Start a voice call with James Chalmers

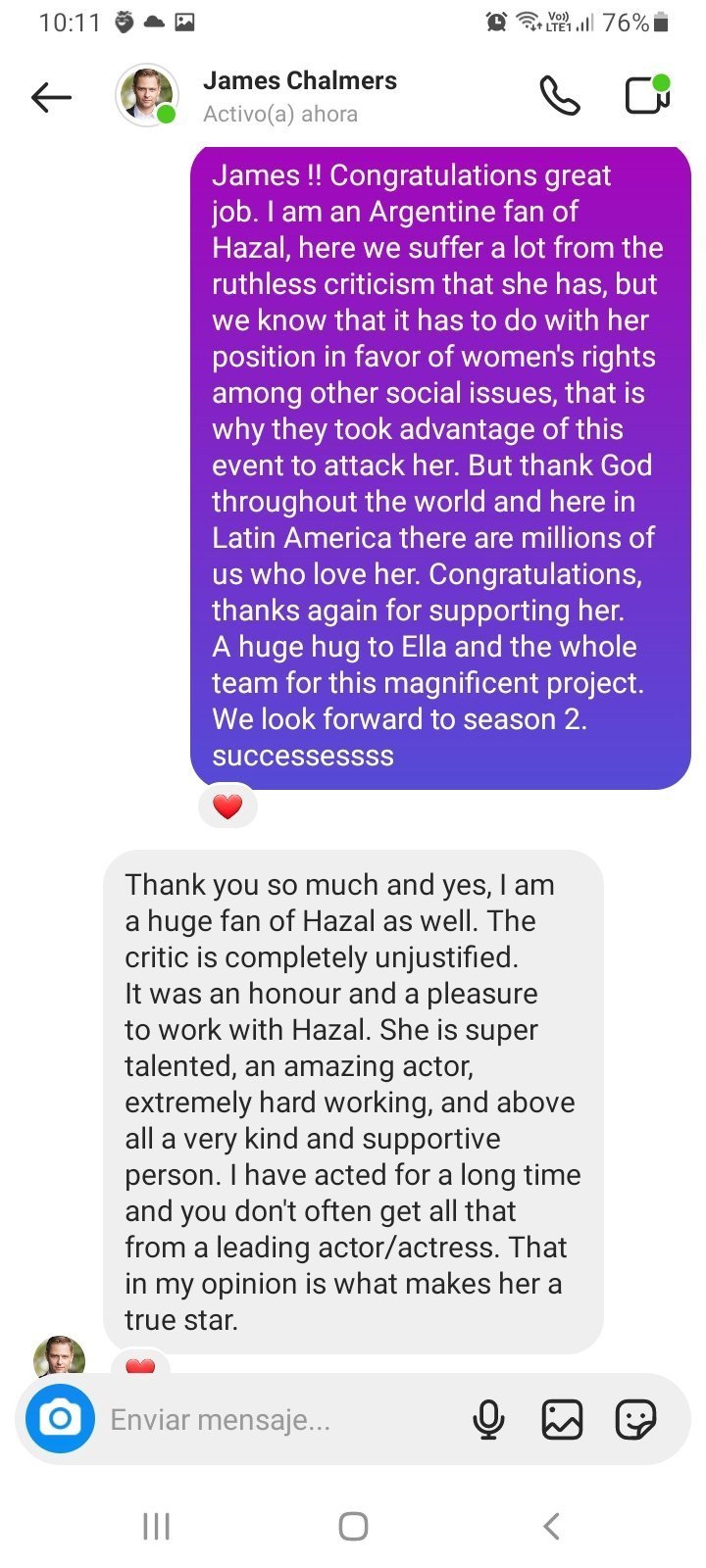coord(560,96)
